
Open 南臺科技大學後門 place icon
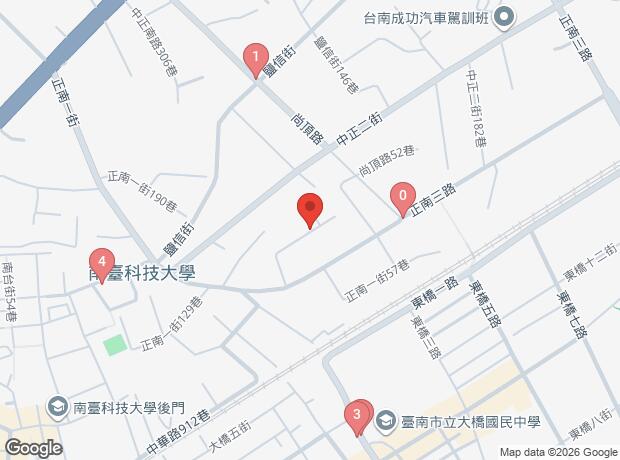click(58, 408)
